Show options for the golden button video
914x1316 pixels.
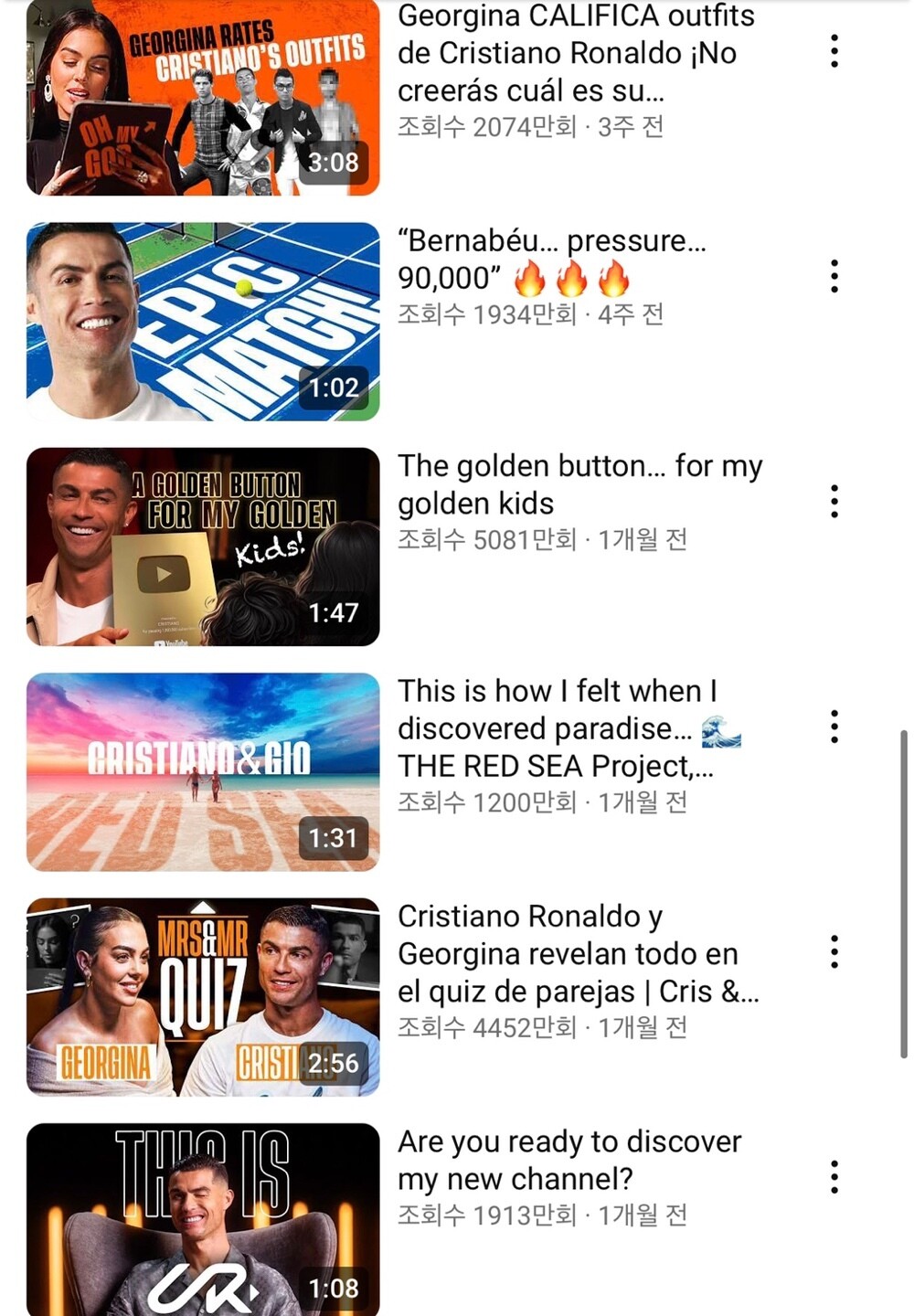834,502
